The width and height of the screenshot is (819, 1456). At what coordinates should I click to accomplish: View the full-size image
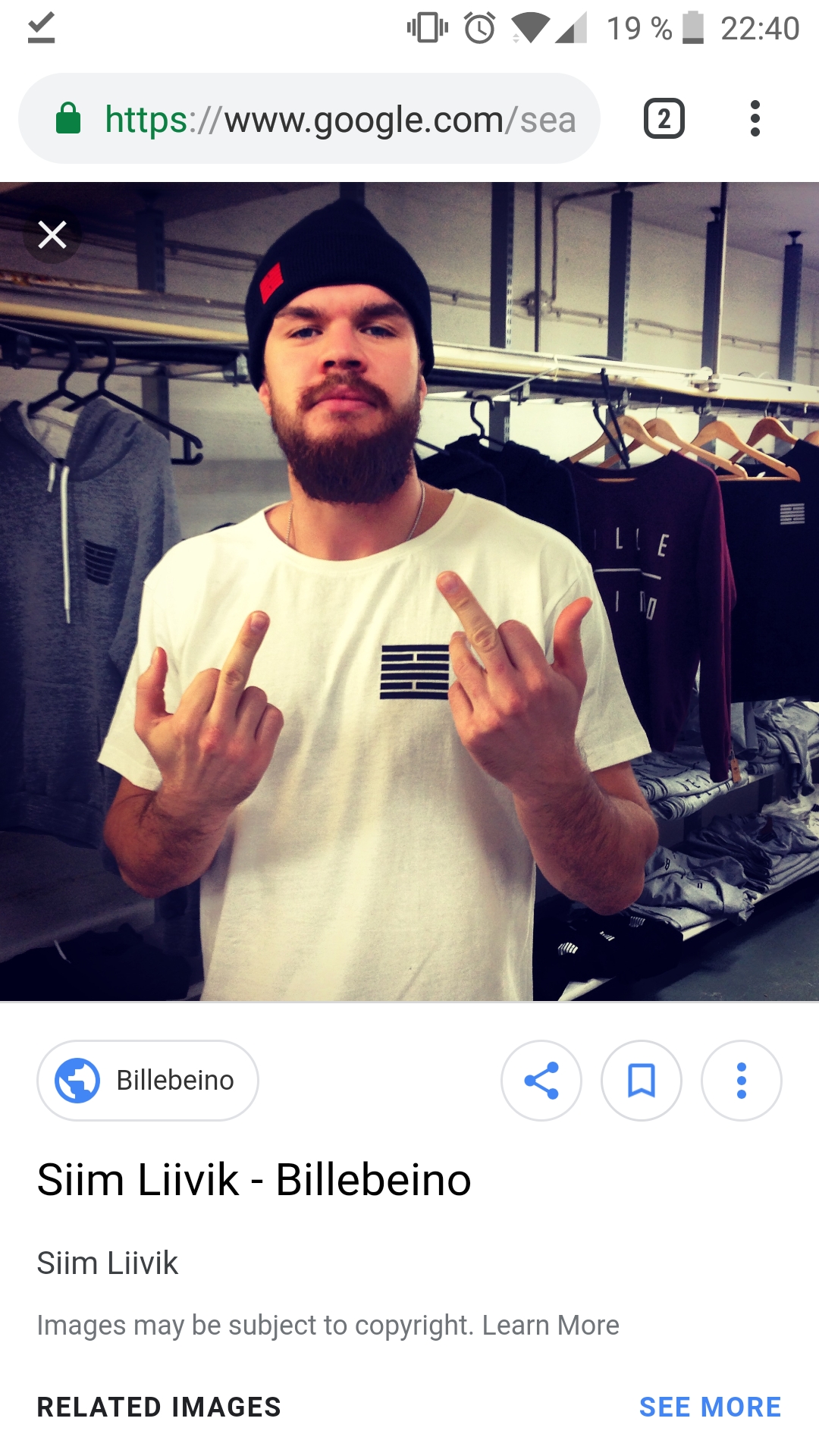pos(409,591)
